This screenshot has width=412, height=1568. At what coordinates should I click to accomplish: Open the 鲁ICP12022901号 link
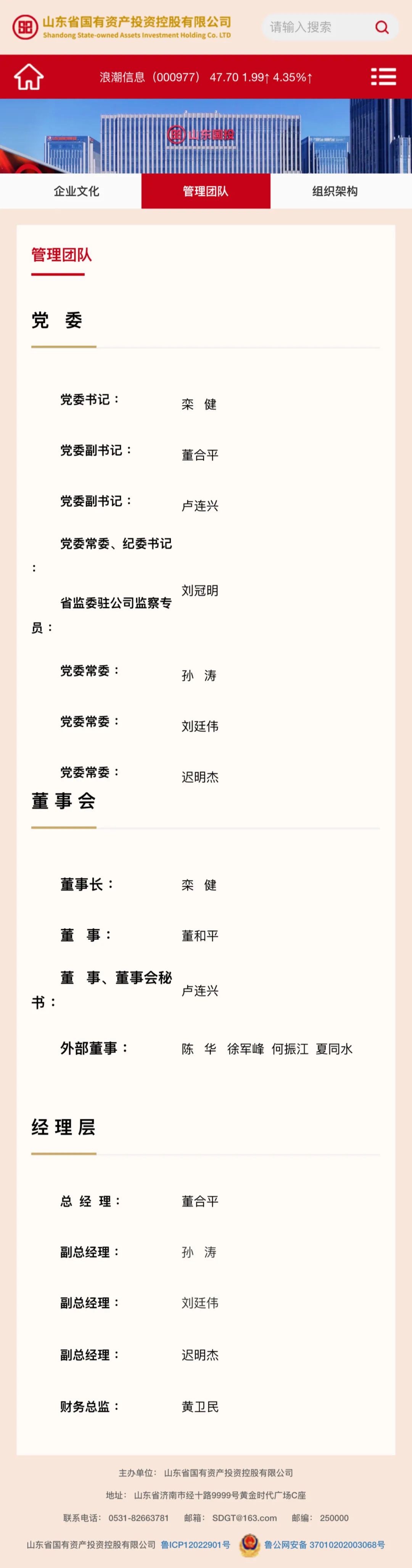pyautogui.click(x=195, y=1544)
